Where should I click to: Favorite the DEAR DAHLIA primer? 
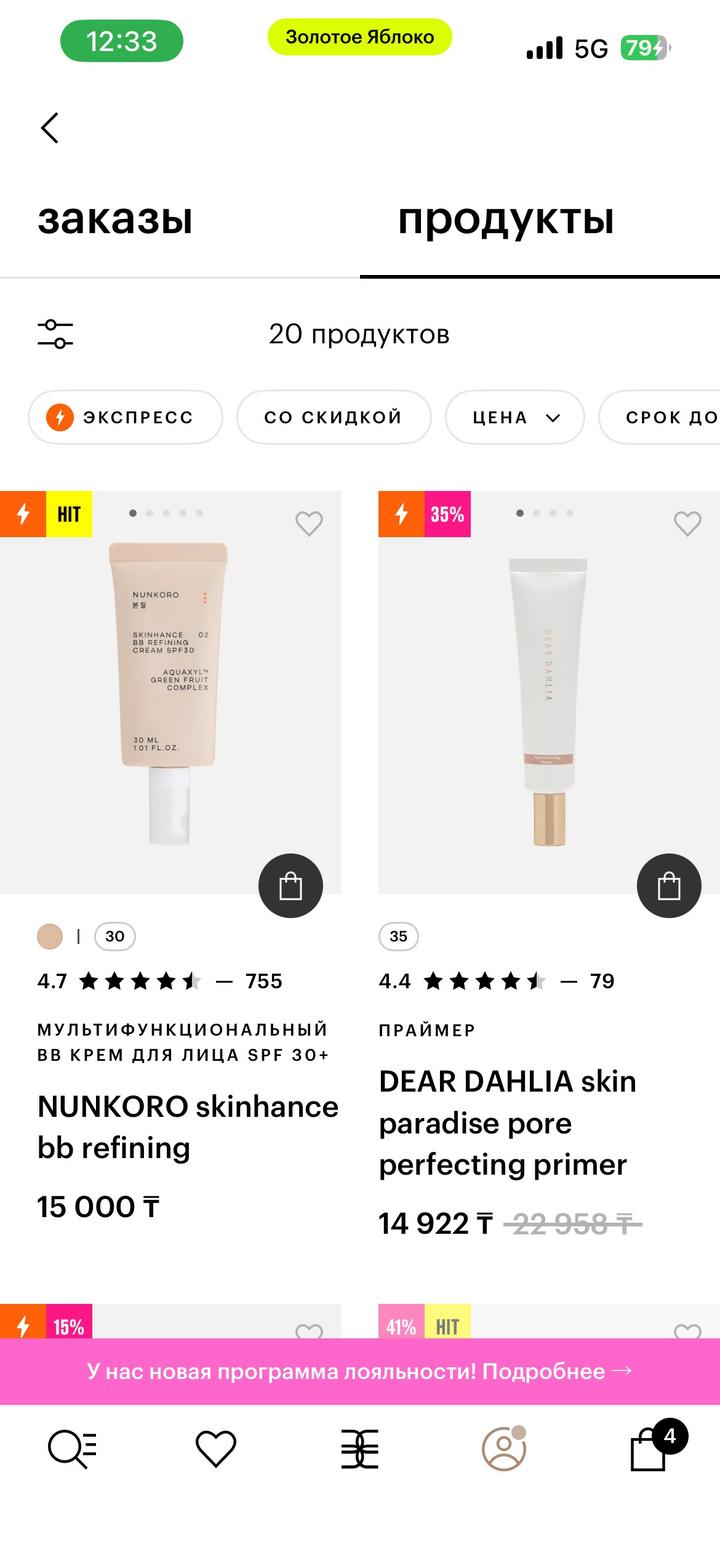687,523
